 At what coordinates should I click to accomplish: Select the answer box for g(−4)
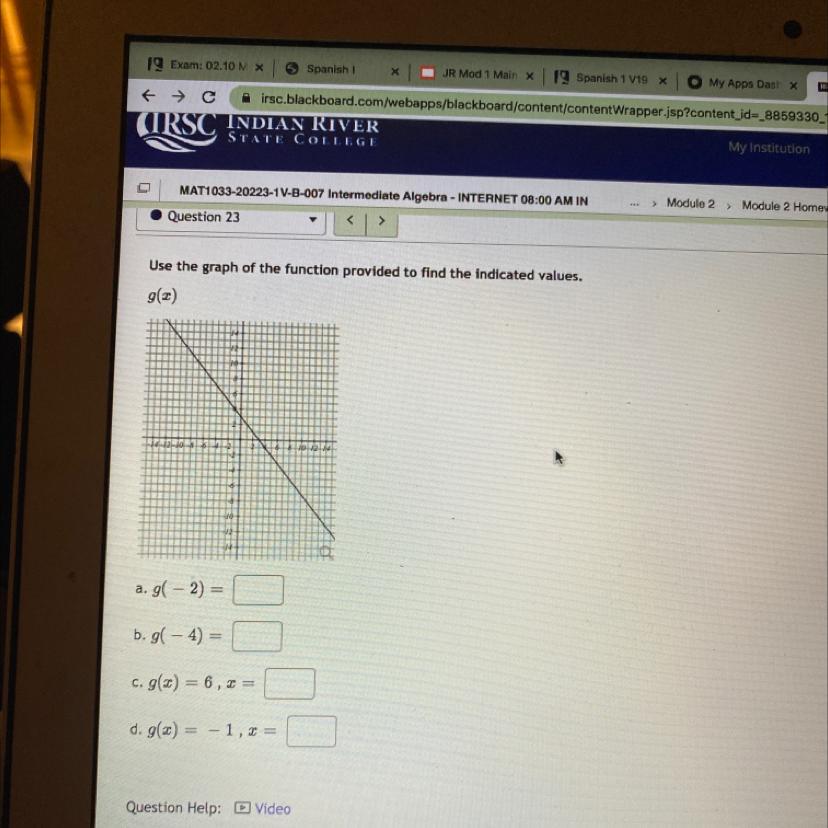click(x=257, y=636)
